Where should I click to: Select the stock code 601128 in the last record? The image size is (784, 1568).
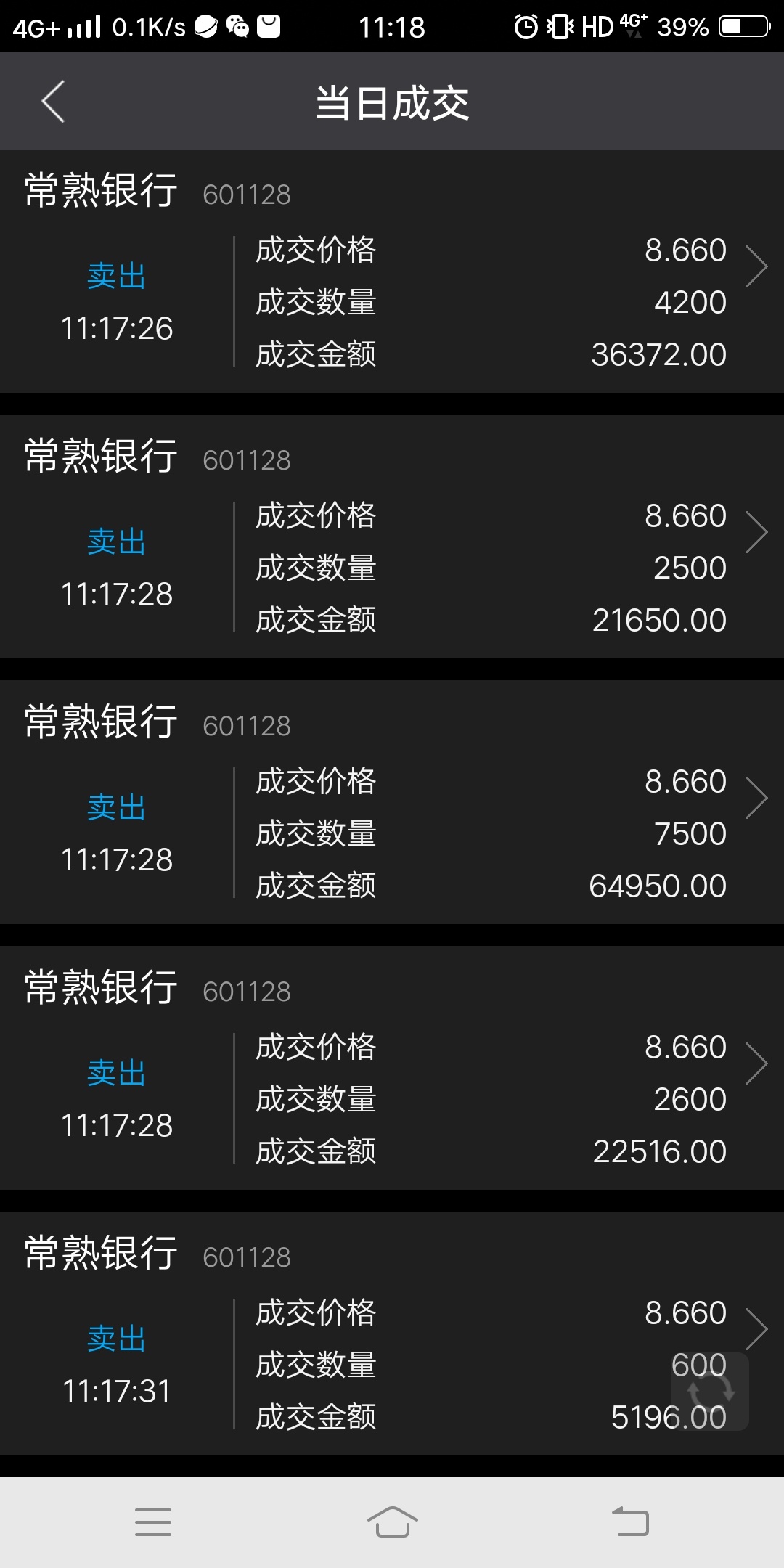(x=247, y=1256)
